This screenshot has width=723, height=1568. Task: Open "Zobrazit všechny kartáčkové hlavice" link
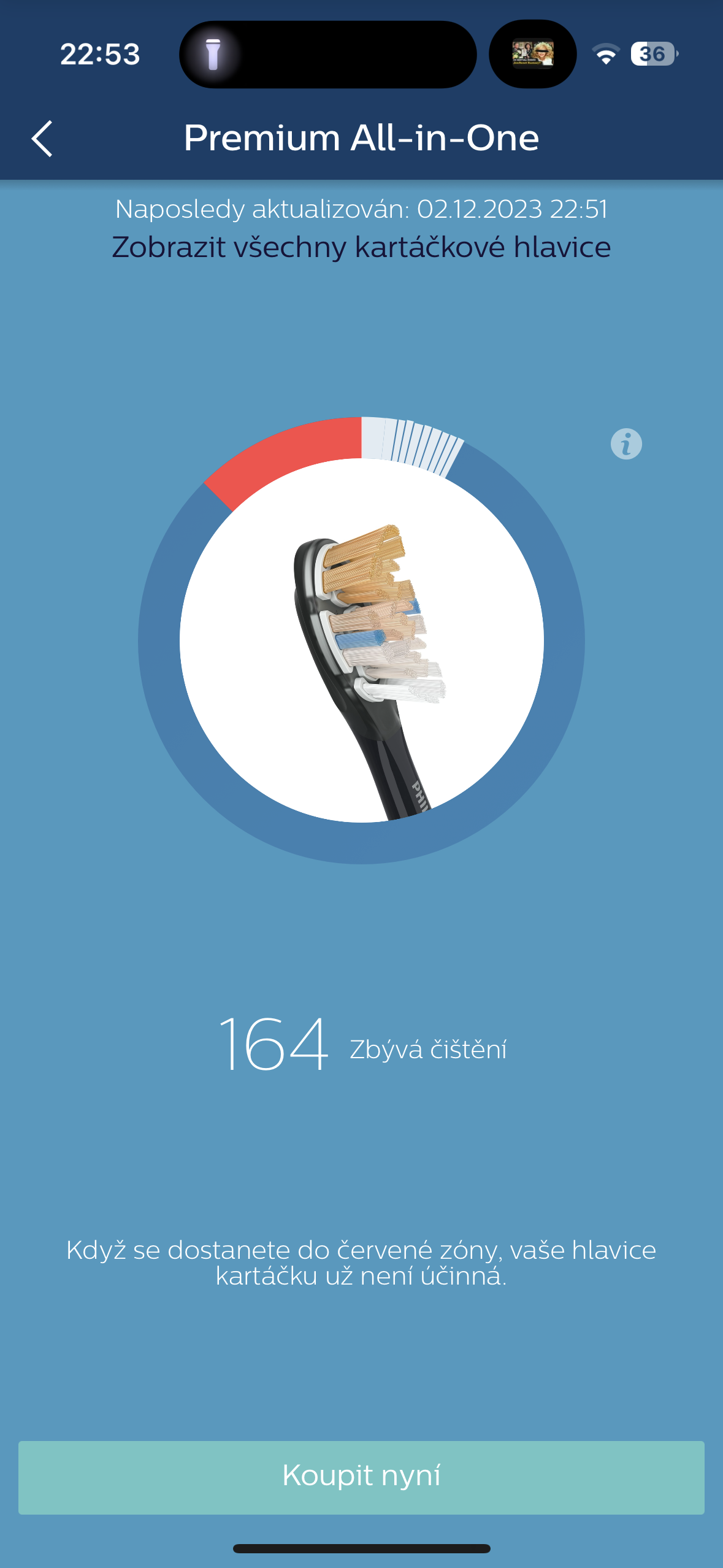click(361, 247)
